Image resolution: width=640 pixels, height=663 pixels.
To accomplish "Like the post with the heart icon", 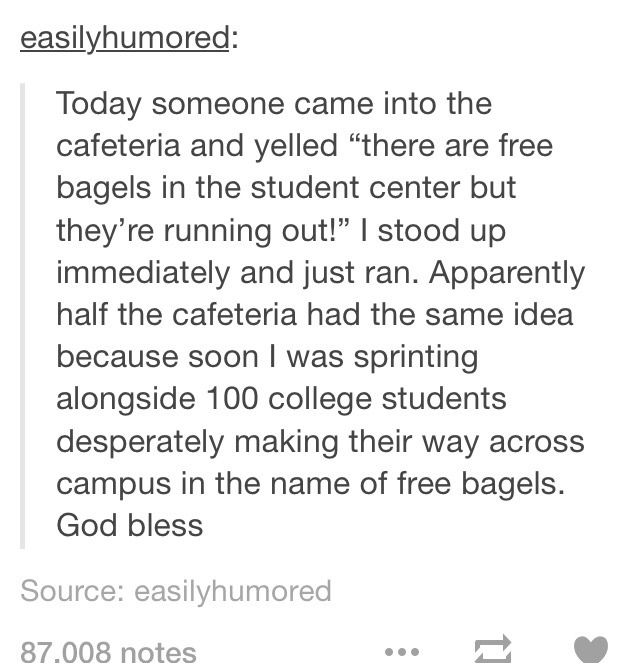I will coord(592,649).
